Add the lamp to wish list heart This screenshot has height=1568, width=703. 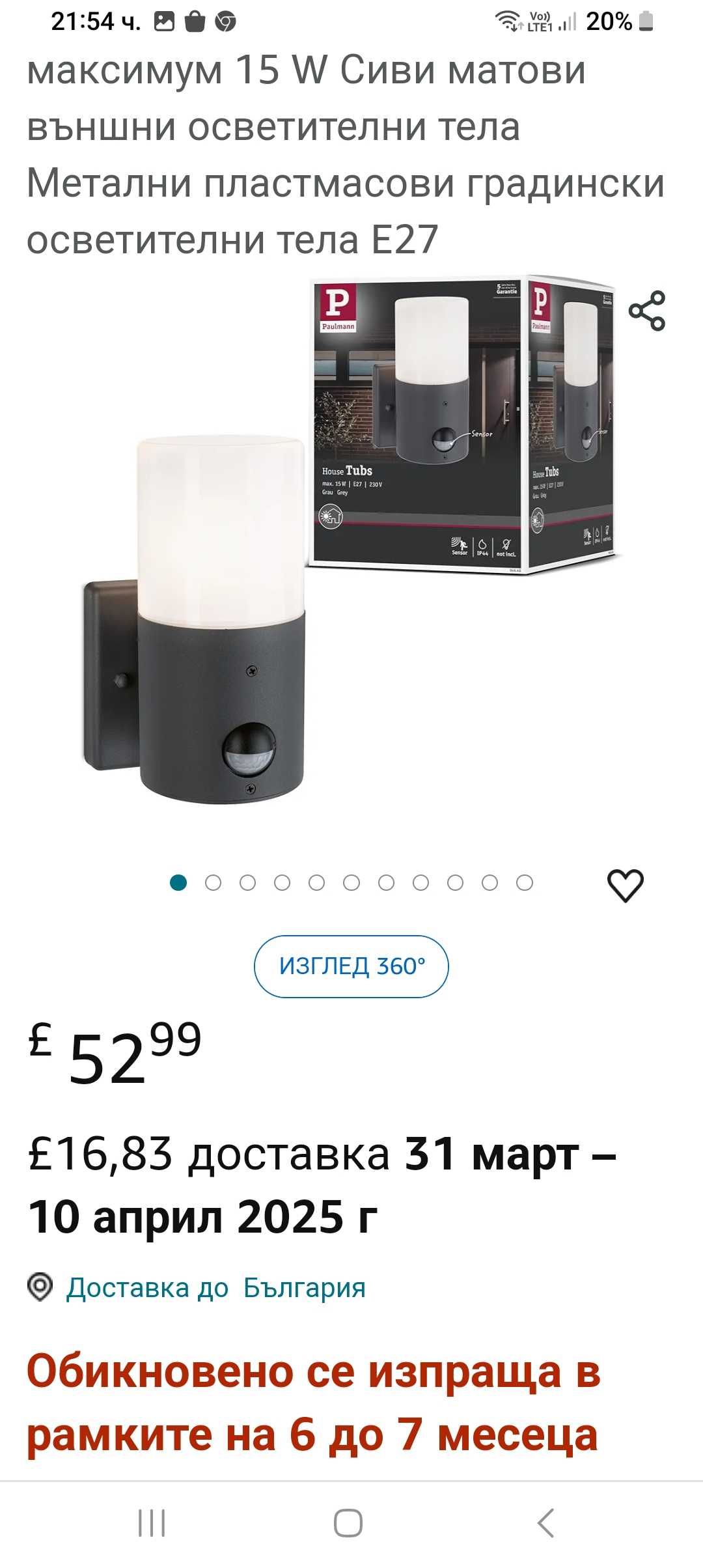pyautogui.click(x=625, y=885)
